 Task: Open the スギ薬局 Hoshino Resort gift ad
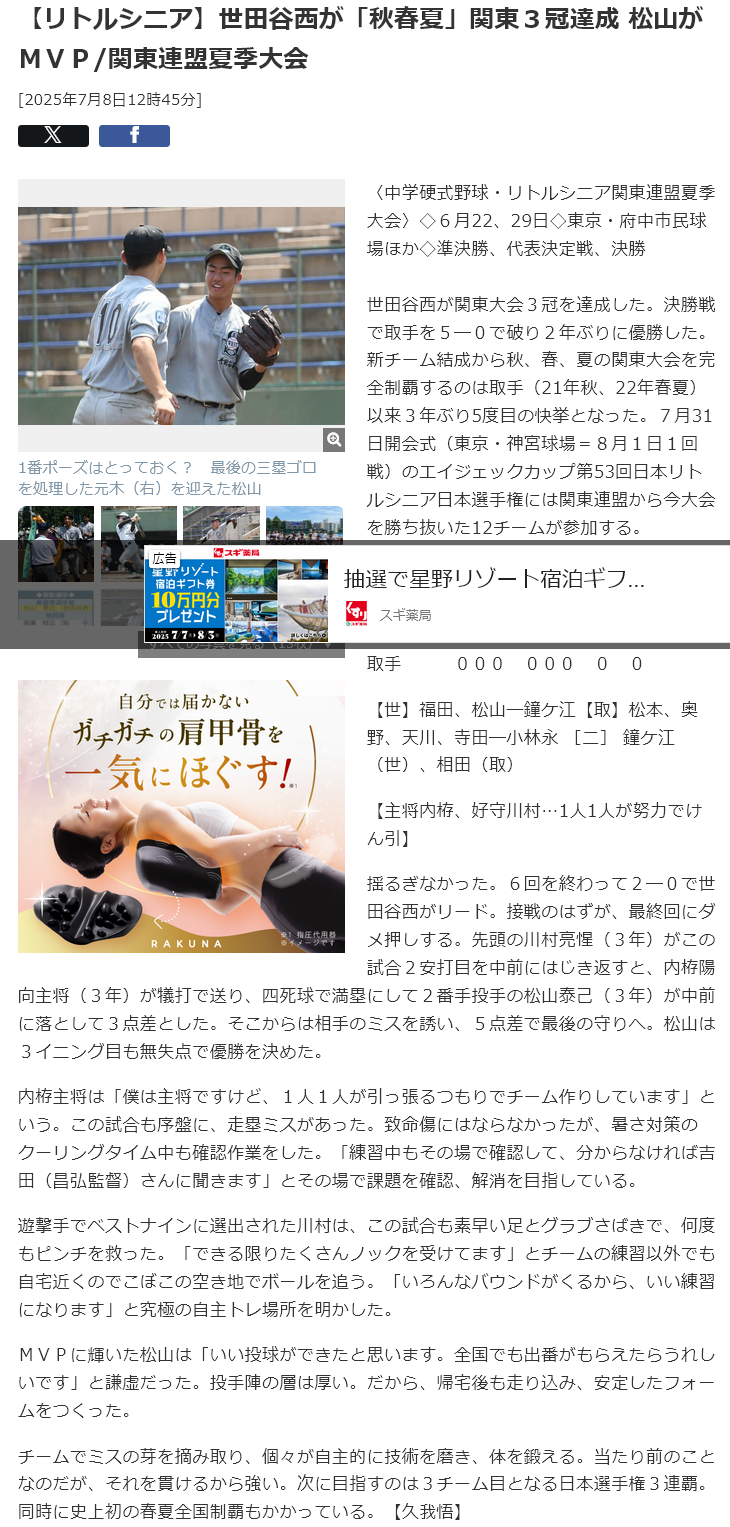pyautogui.click(x=436, y=594)
